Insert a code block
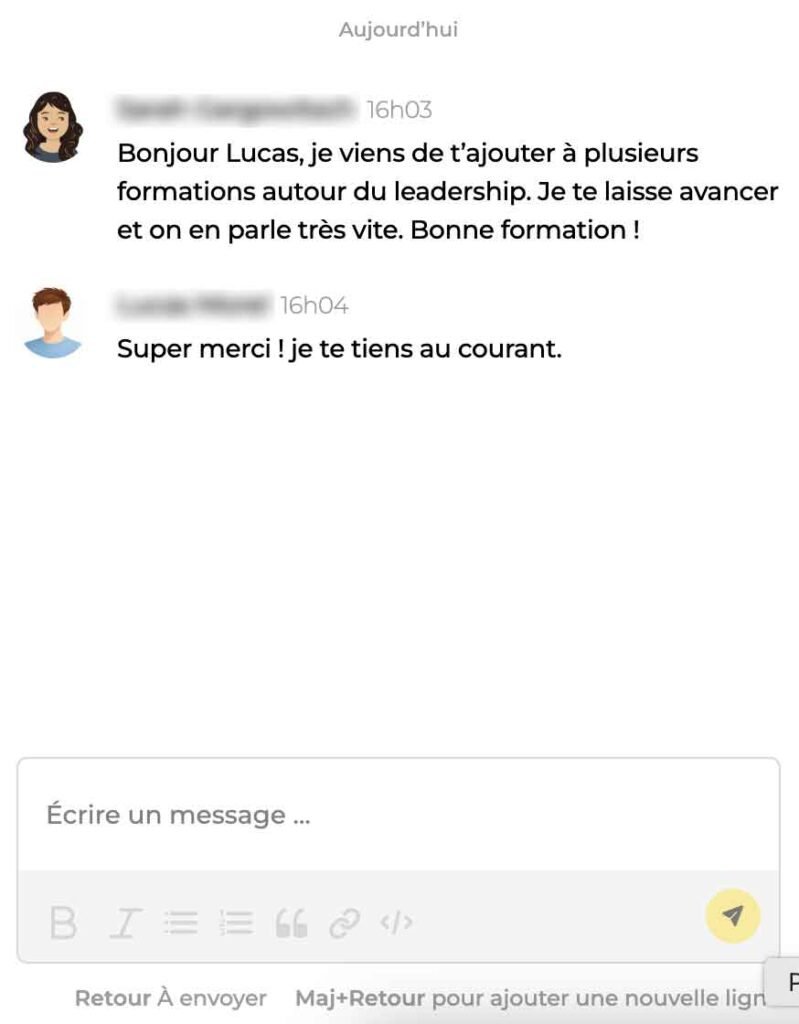 397,923
